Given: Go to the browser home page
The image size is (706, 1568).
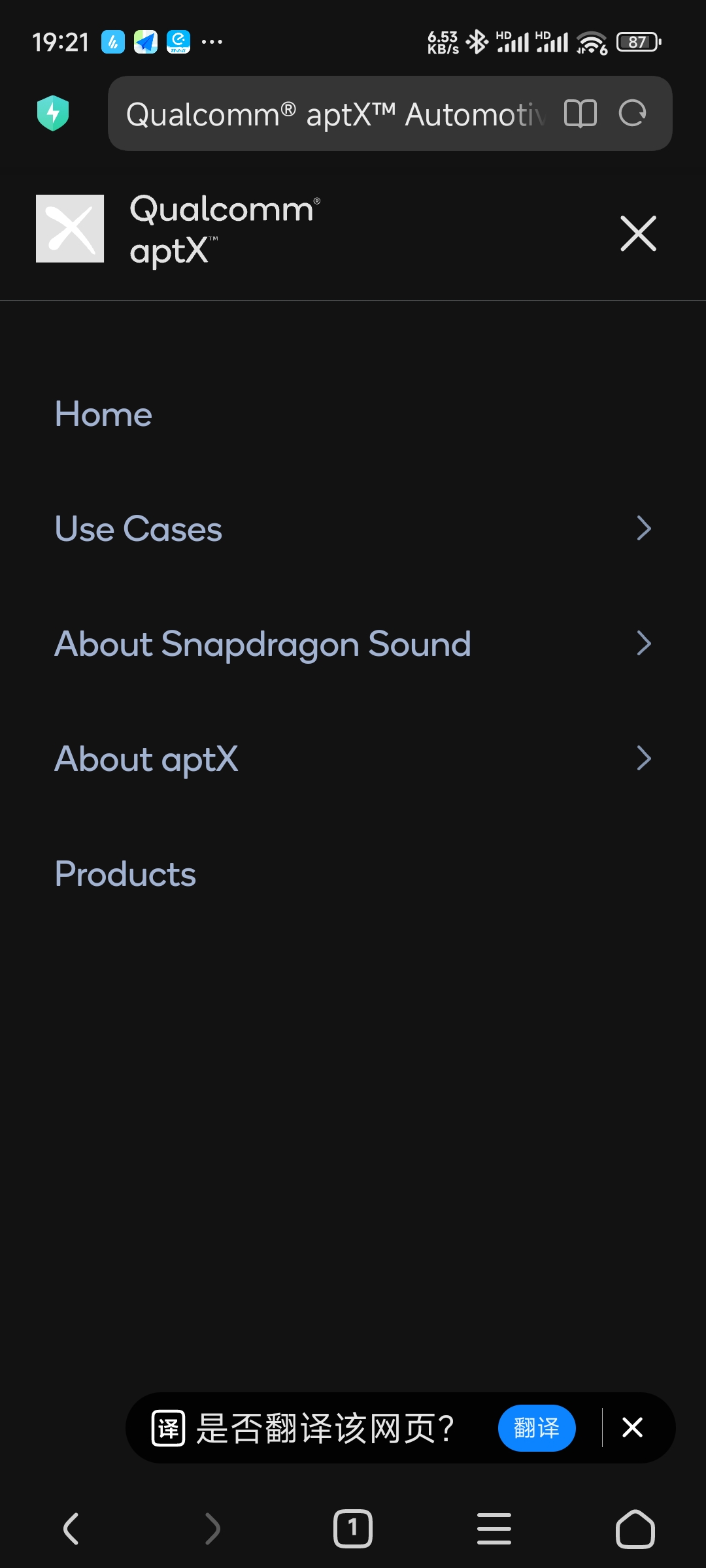Looking at the screenshot, I should pos(635,1529).
